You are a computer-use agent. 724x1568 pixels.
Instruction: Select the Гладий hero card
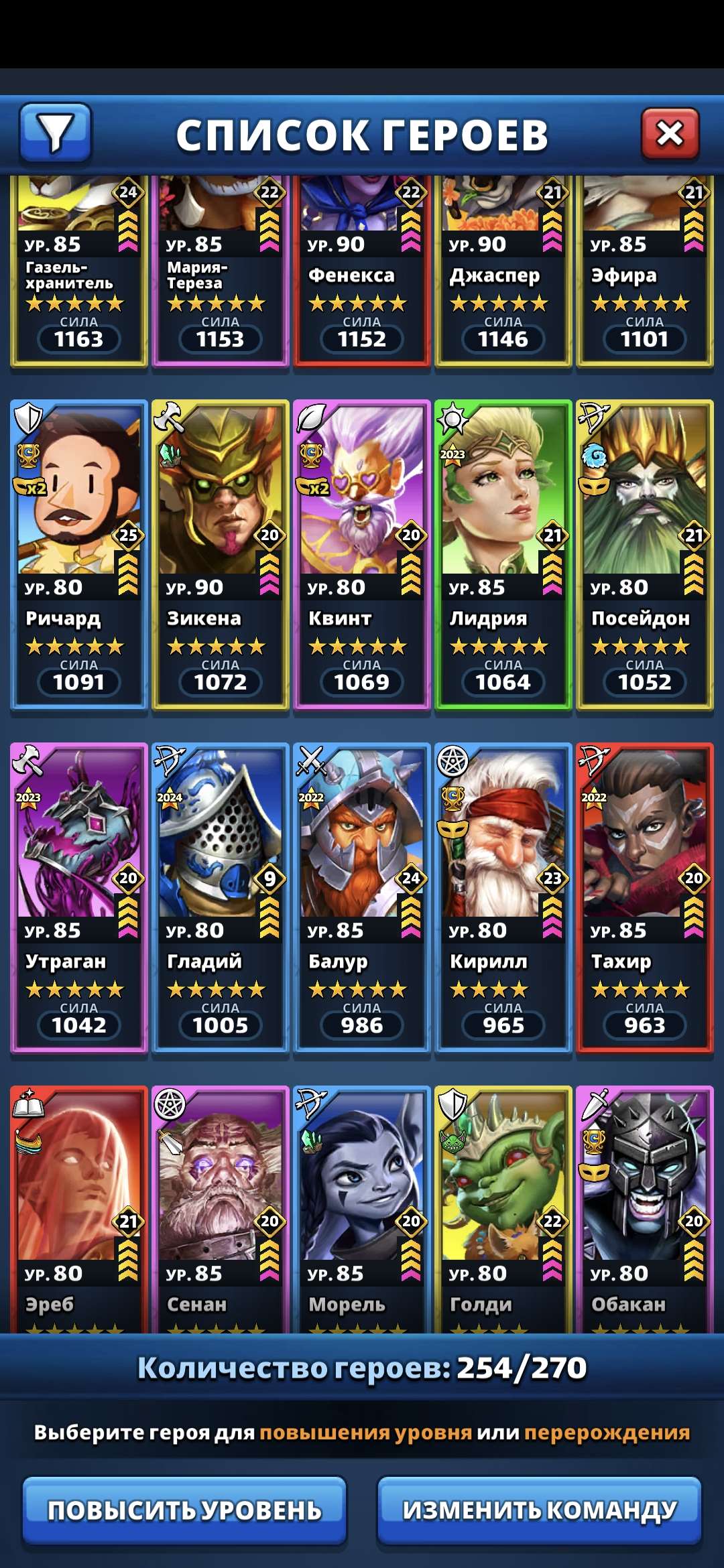220,897
